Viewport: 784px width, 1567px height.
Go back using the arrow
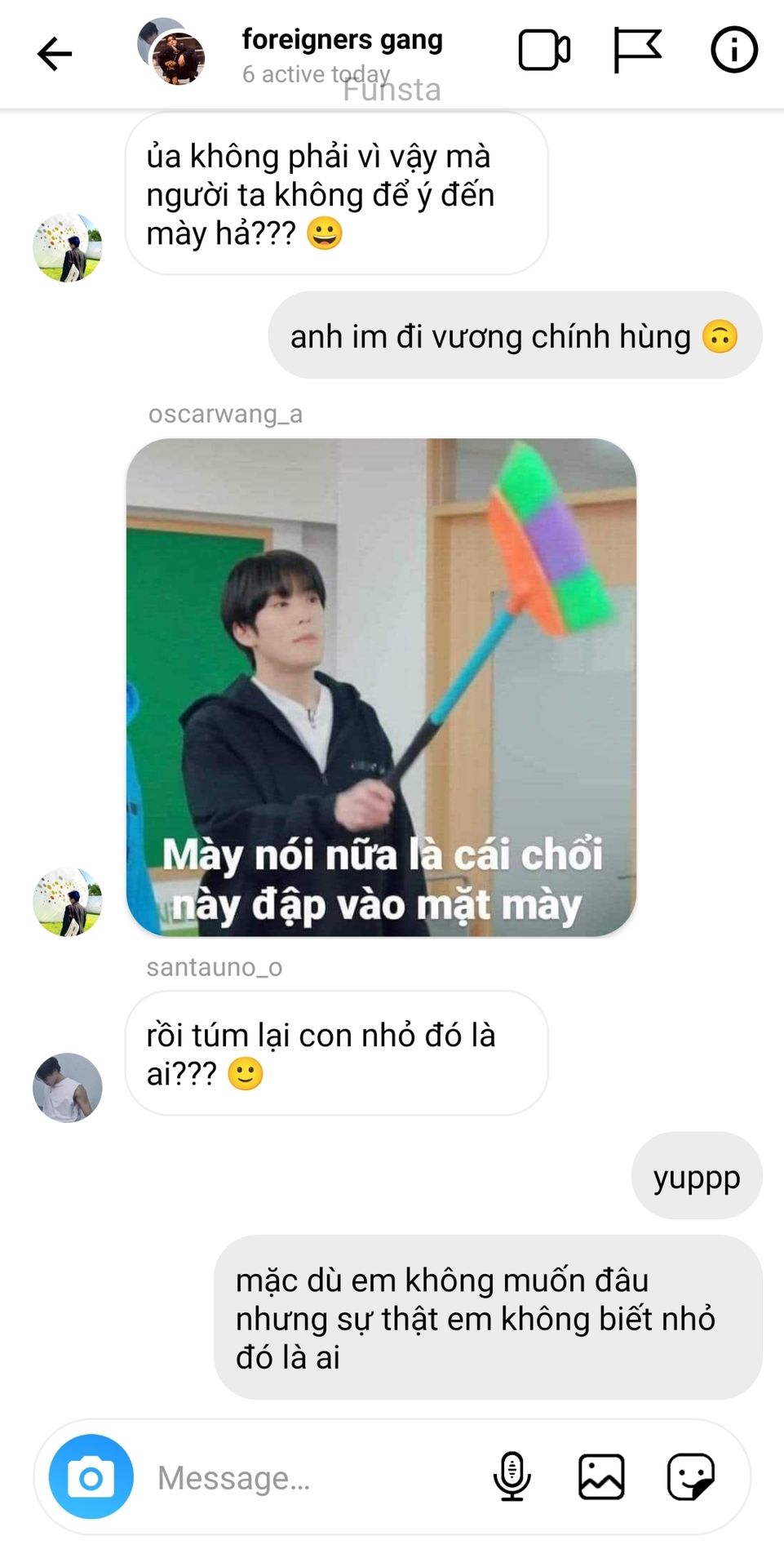(55, 54)
